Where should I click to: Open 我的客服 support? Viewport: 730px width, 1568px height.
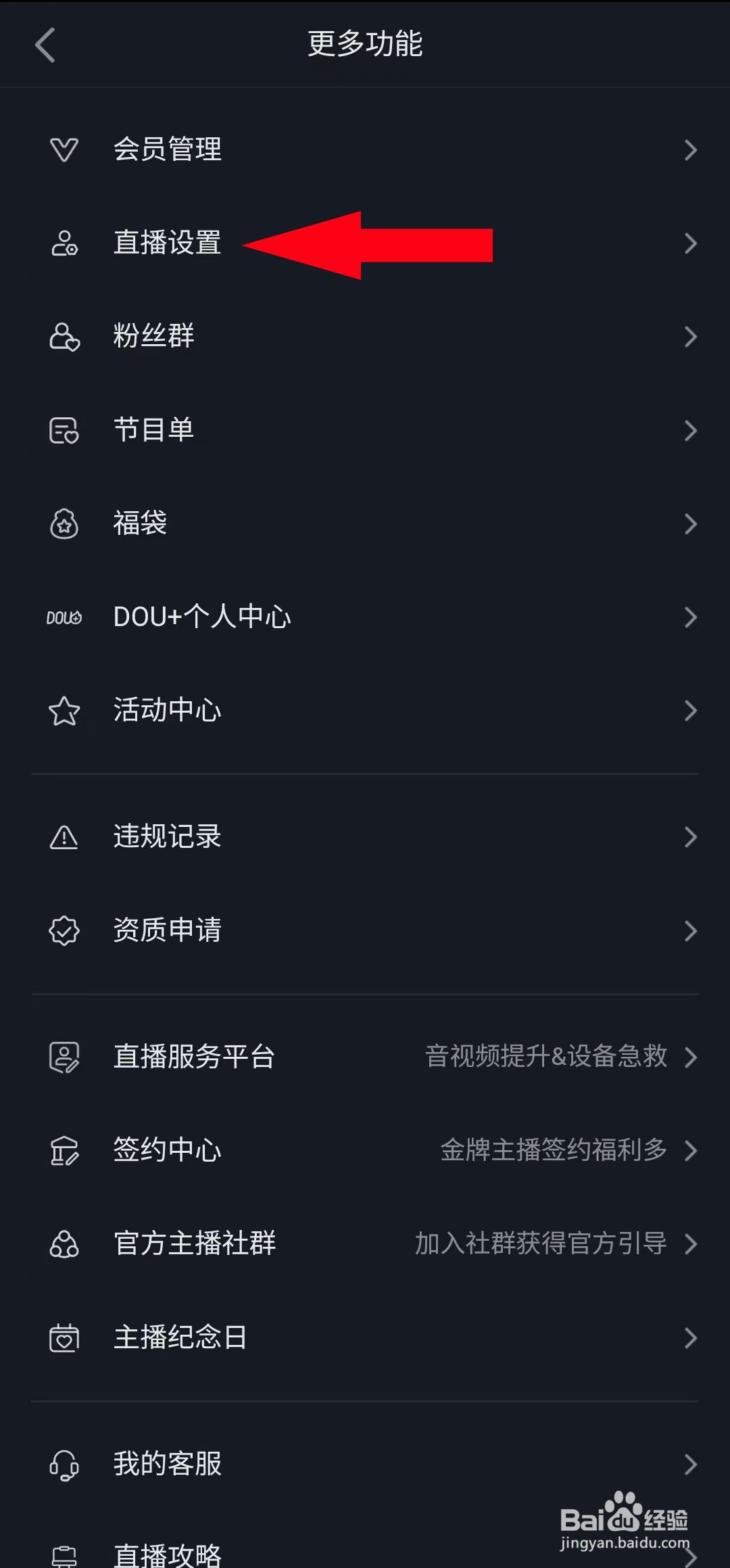coord(365,1465)
